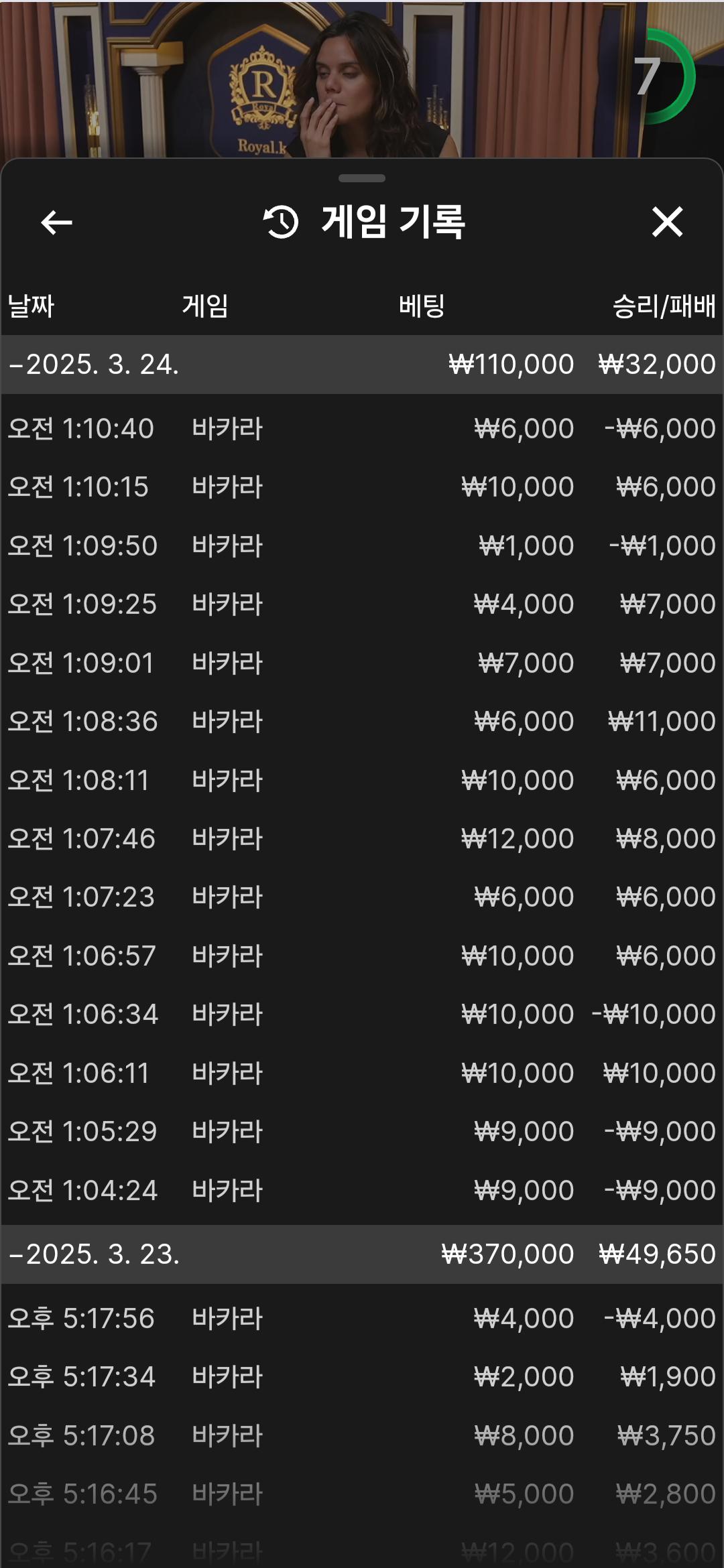
Task: Show the 오전 1:09:25 game round
Action: [362, 604]
